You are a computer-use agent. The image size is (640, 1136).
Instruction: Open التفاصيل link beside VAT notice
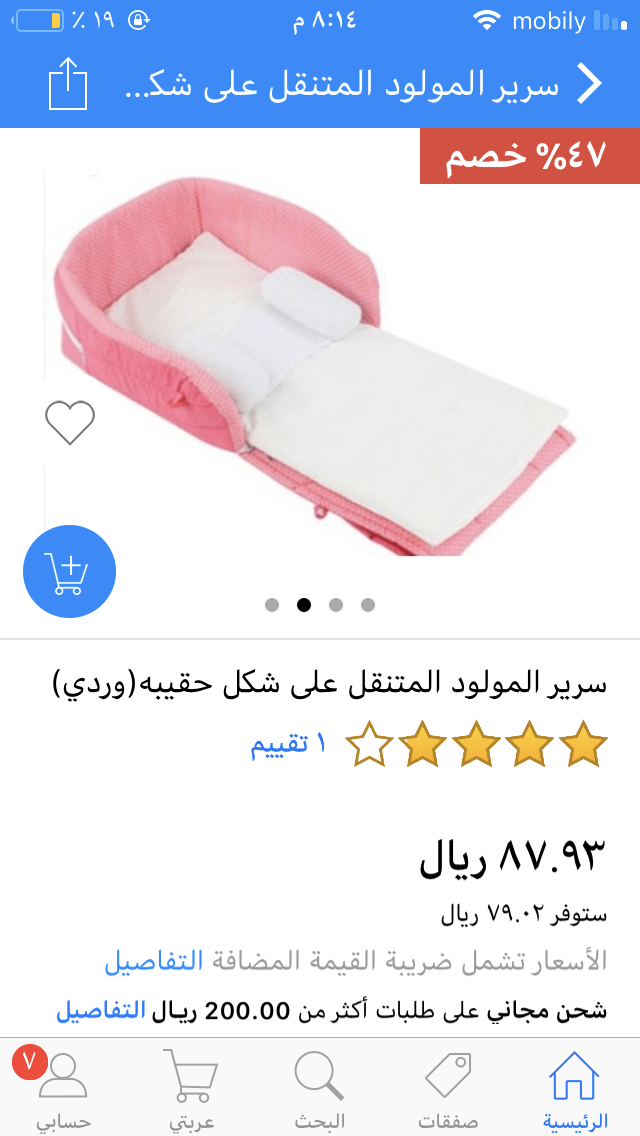153,961
